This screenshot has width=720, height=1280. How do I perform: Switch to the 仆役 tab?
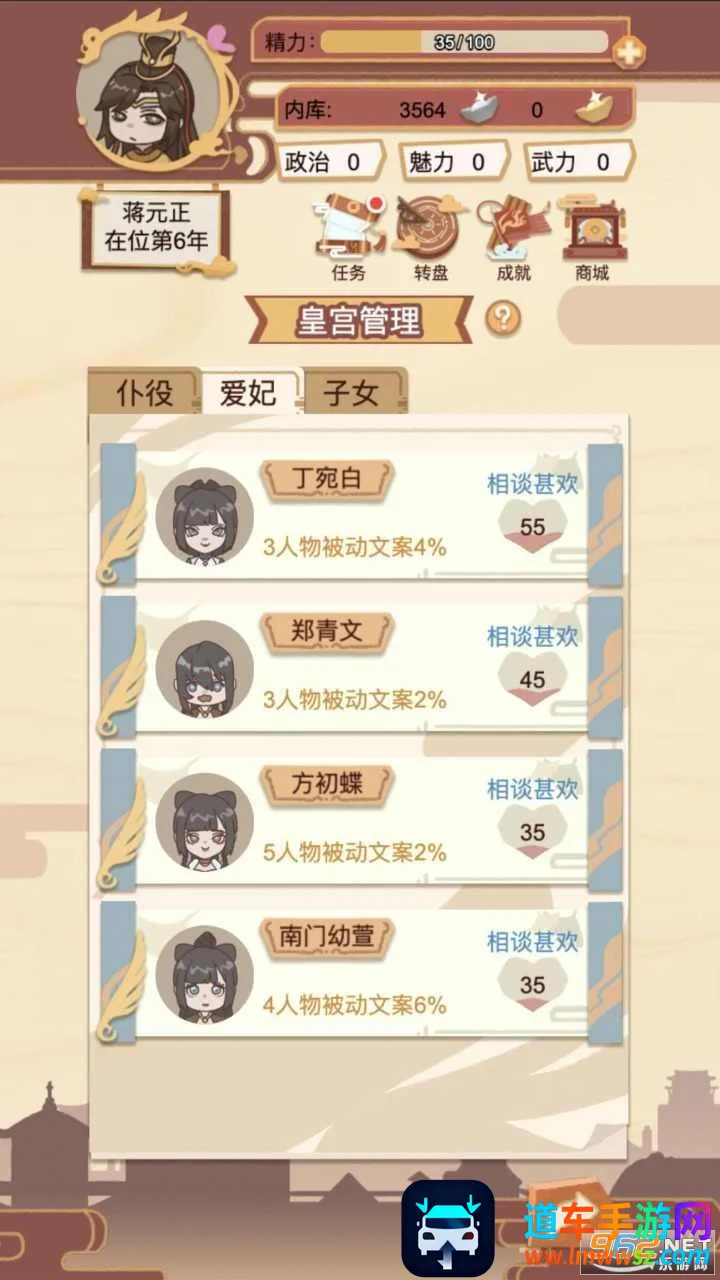[145, 393]
